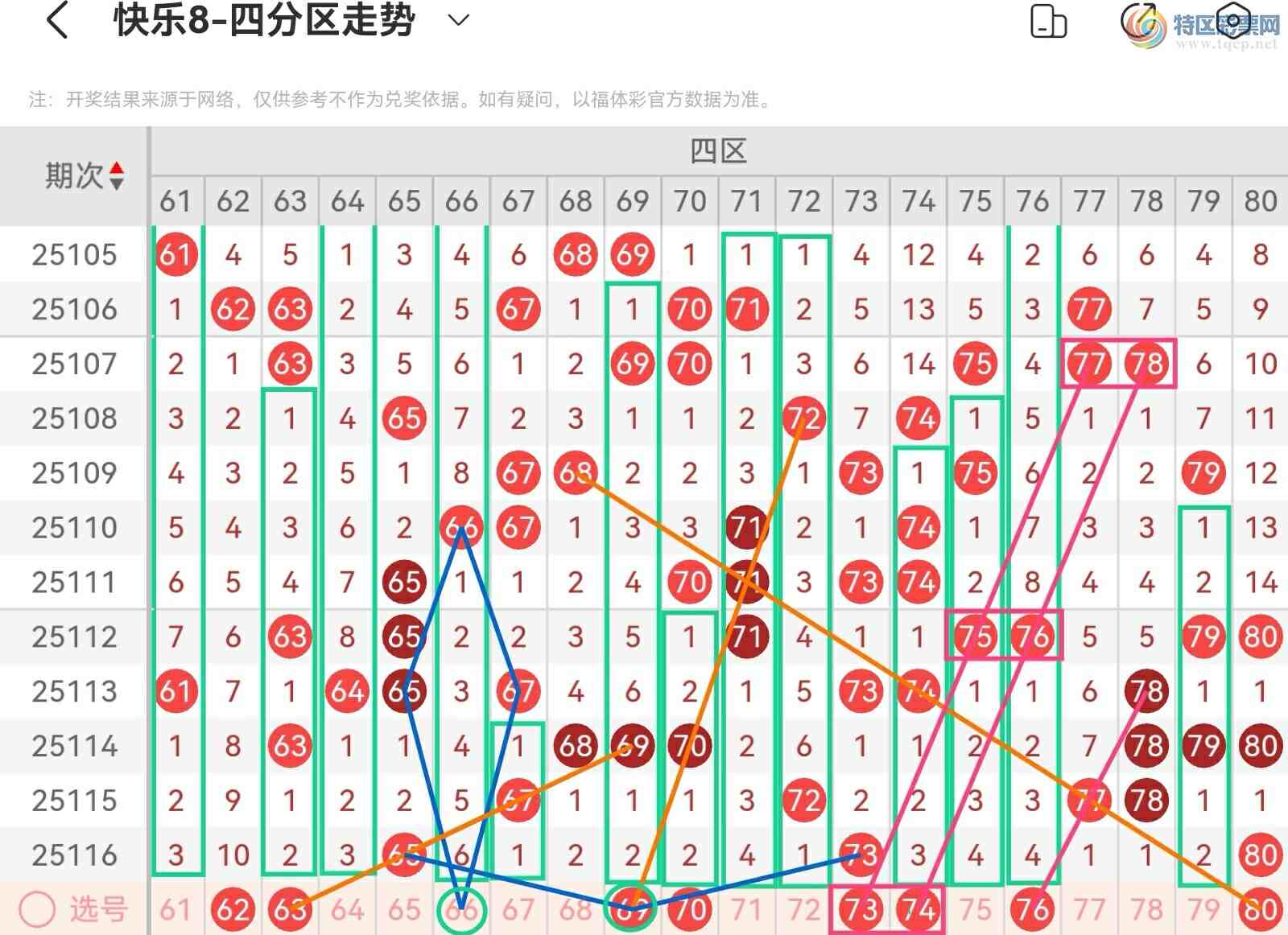Select number 78 in the 选号 row
Viewport: 1288px width, 935px height.
click(1146, 910)
